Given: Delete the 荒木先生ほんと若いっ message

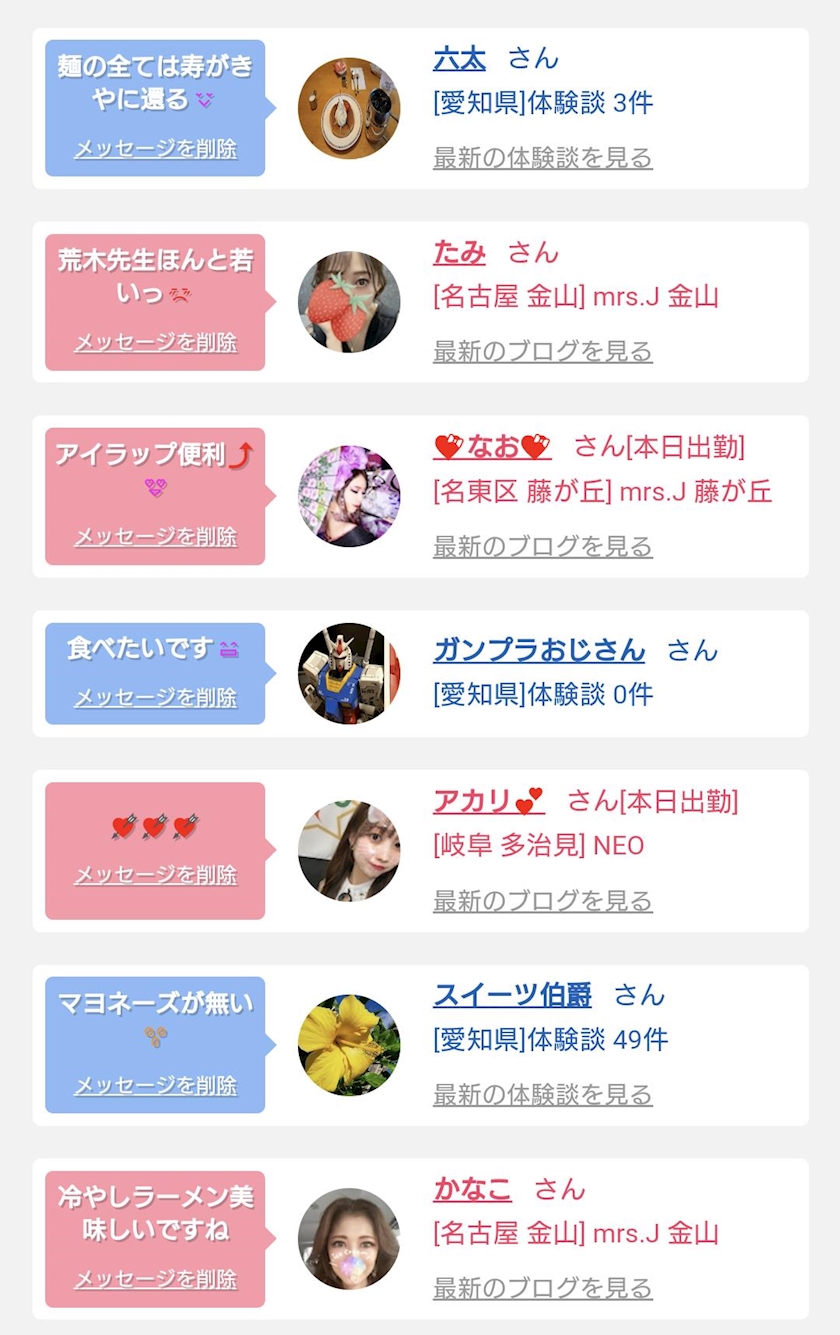Looking at the screenshot, I should (155, 343).
